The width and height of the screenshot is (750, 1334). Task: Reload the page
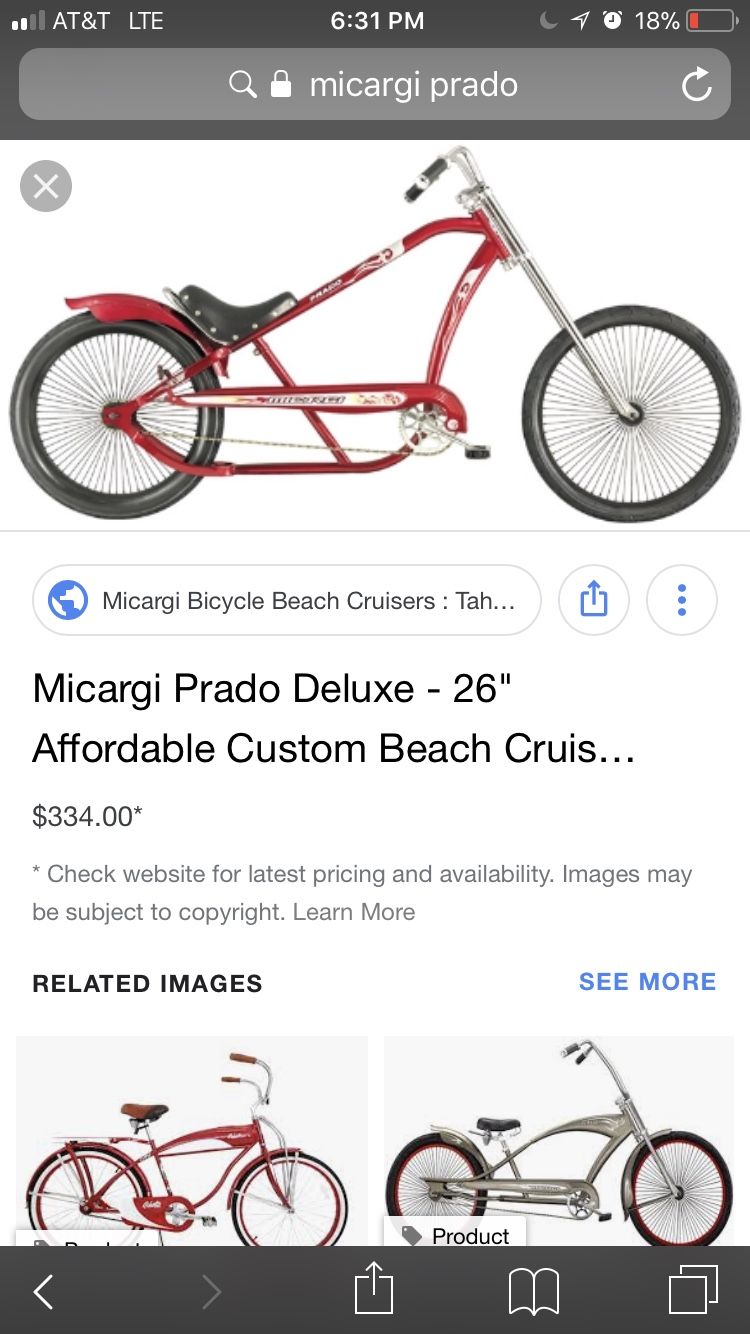(697, 85)
